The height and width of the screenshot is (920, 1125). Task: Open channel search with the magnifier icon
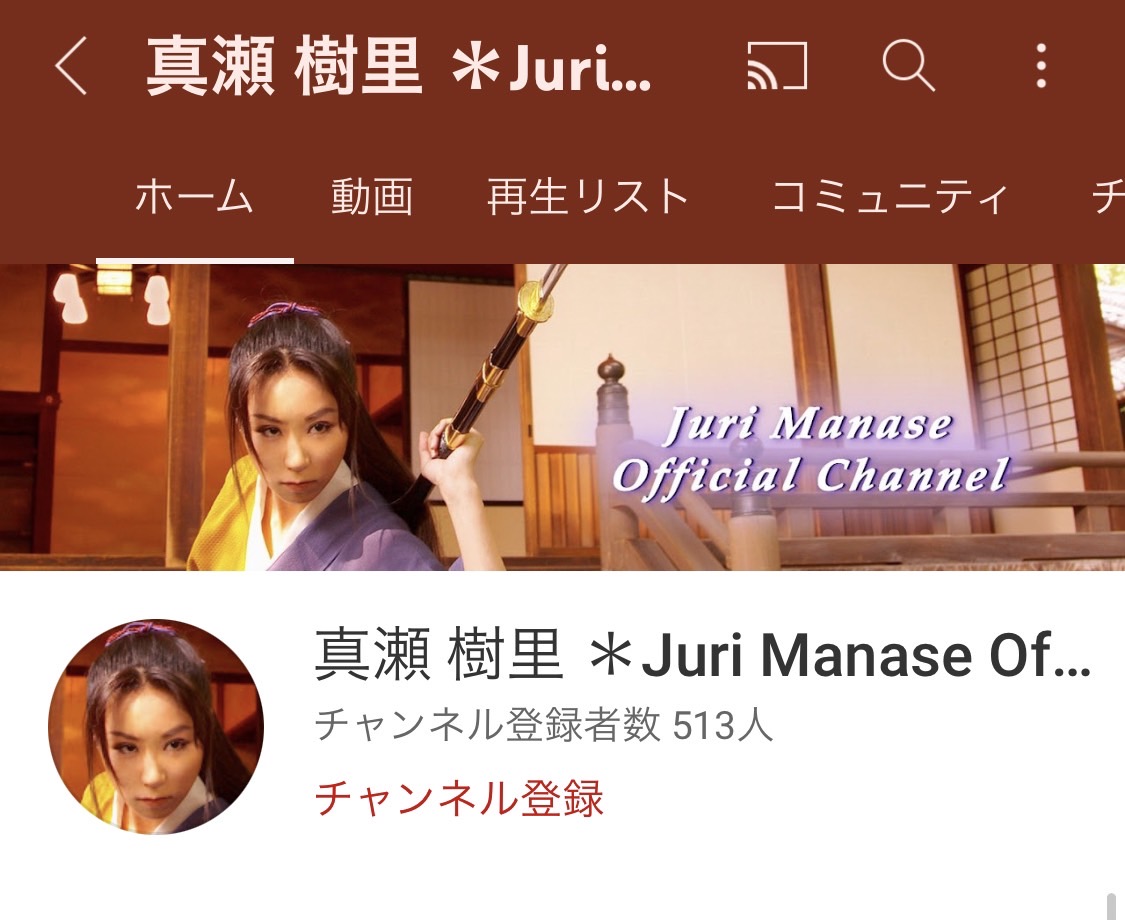pos(908,68)
